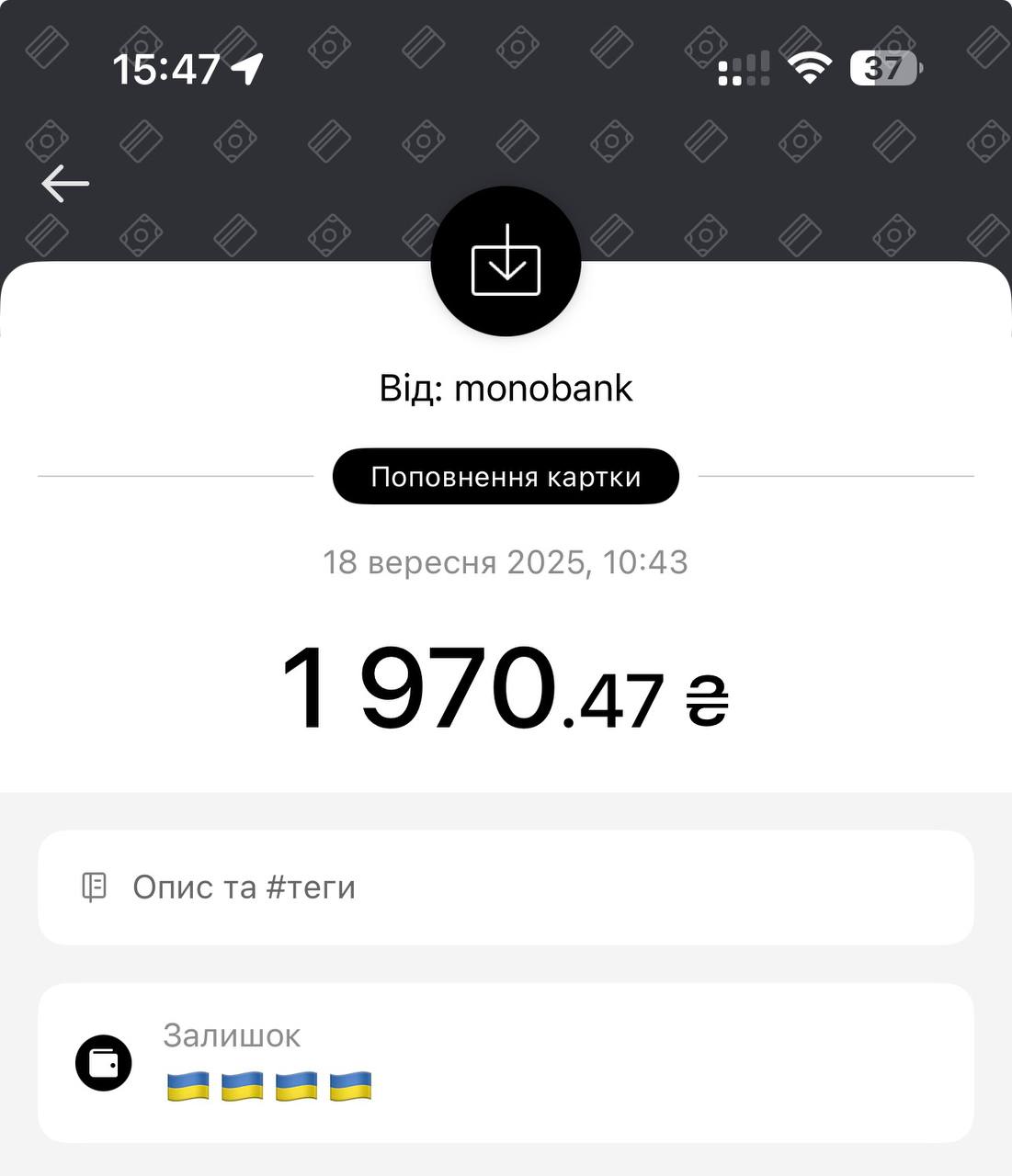Tap the hryvnia currency symbol next to amount
Image resolution: width=1012 pixels, height=1176 pixels.
pos(704,698)
